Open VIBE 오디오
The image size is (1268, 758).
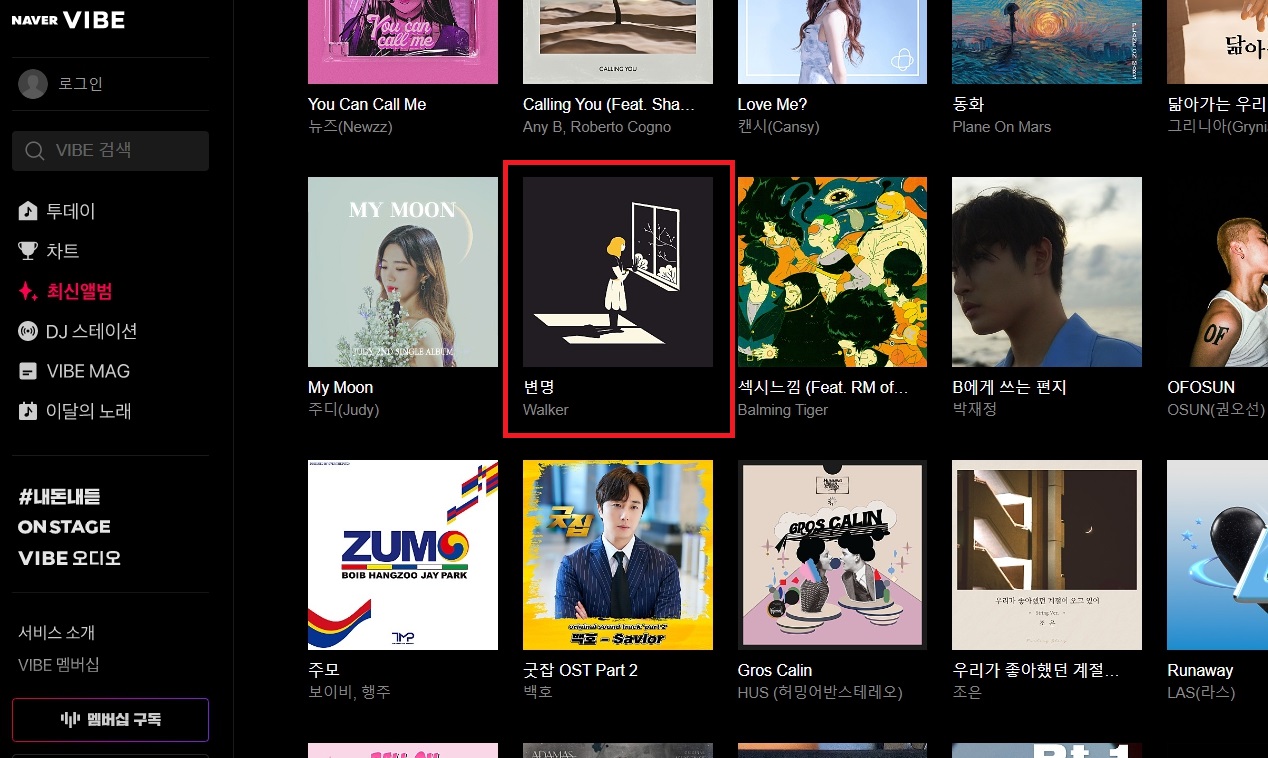tap(69, 558)
